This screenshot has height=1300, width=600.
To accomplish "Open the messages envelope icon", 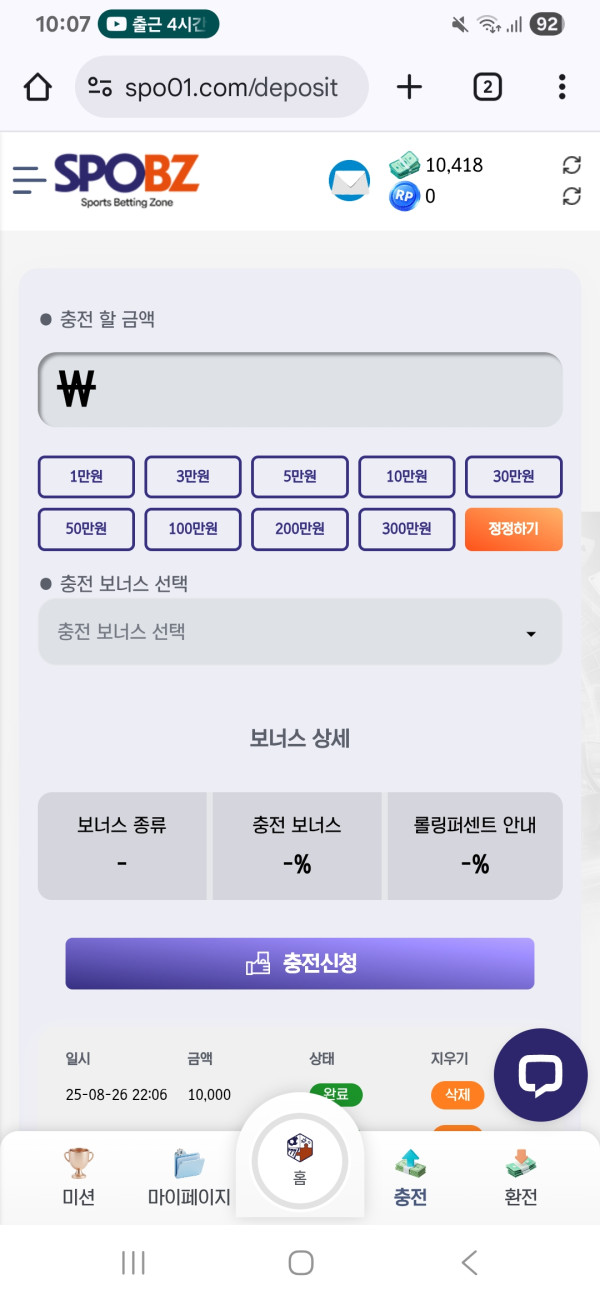I will coord(349,181).
